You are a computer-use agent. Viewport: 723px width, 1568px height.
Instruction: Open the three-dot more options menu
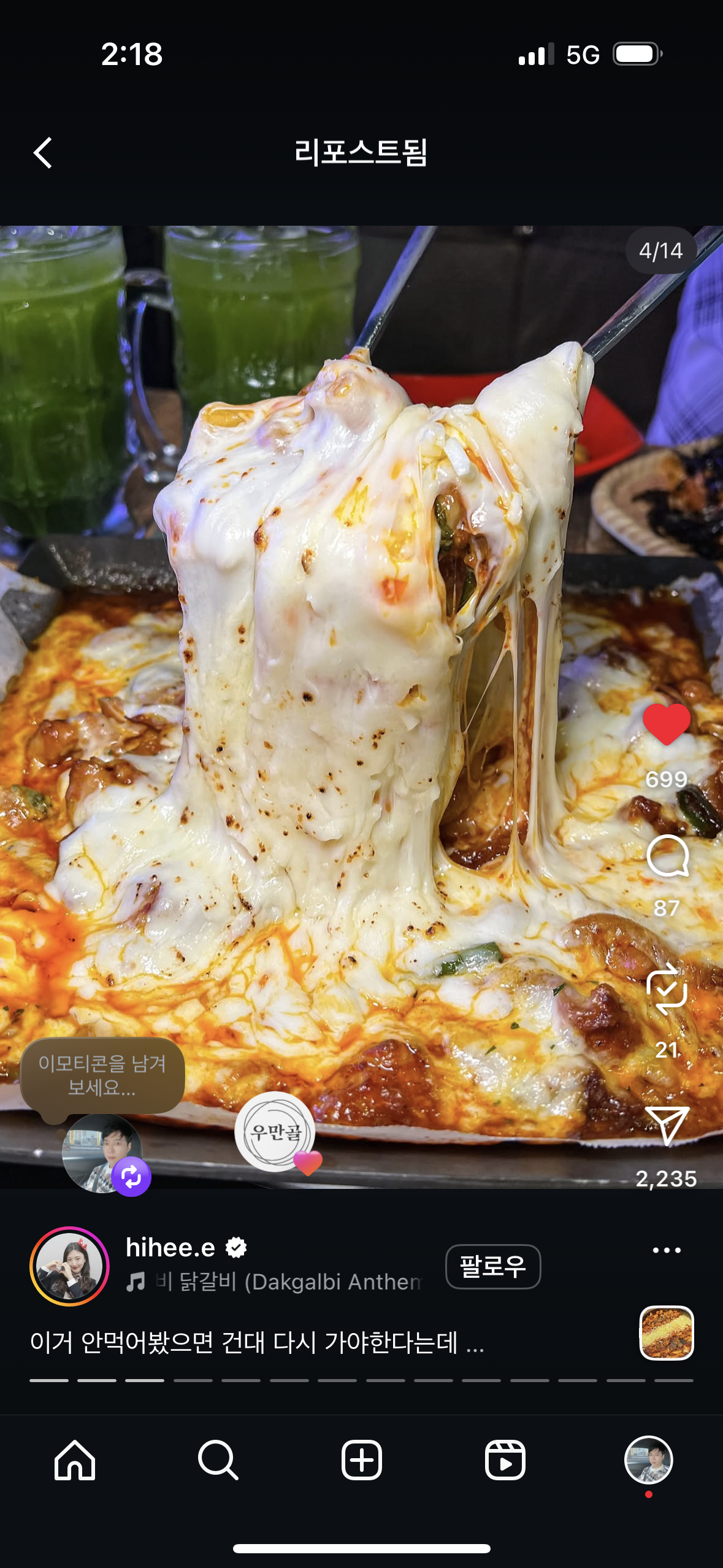click(x=667, y=1250)
